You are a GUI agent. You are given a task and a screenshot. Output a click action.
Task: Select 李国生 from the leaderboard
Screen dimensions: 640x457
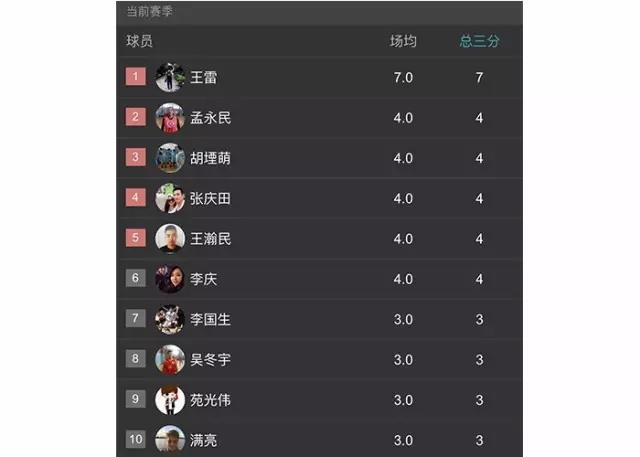point(210,319)
